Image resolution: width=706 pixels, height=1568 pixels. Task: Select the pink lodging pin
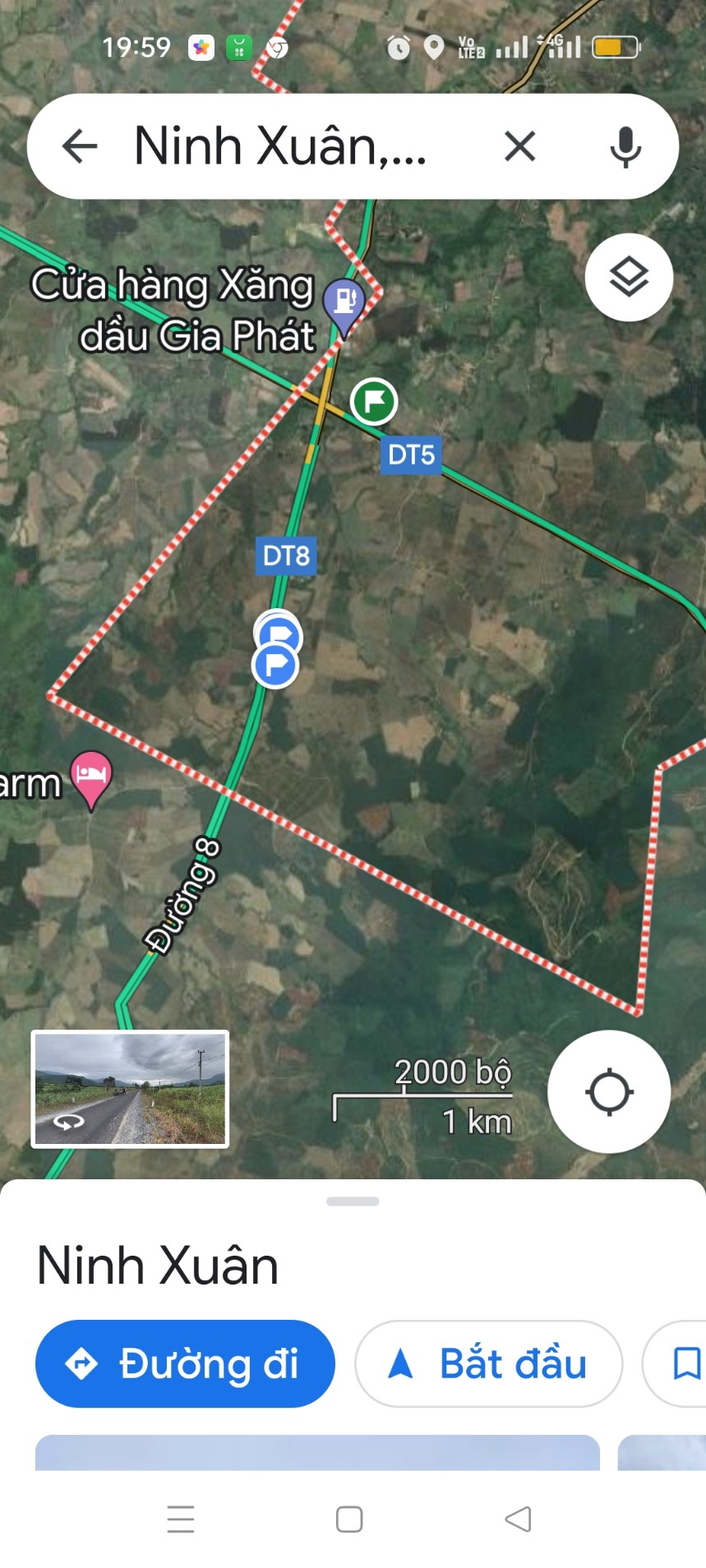pyautogui.click(x=91, y=776)
